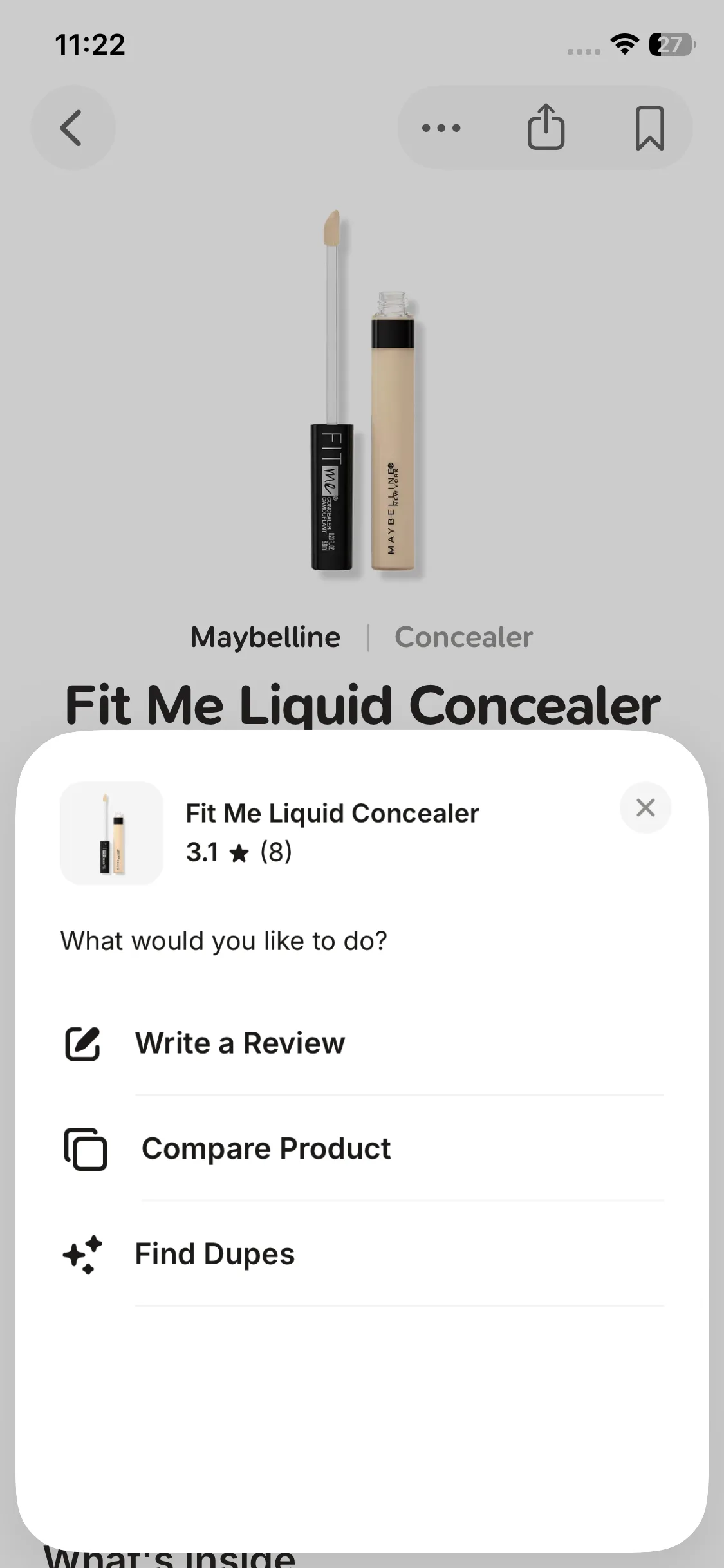Close the product actions sheet
Image resolution: width=724 pixels, height=1568 pixels.
(645, 807)
